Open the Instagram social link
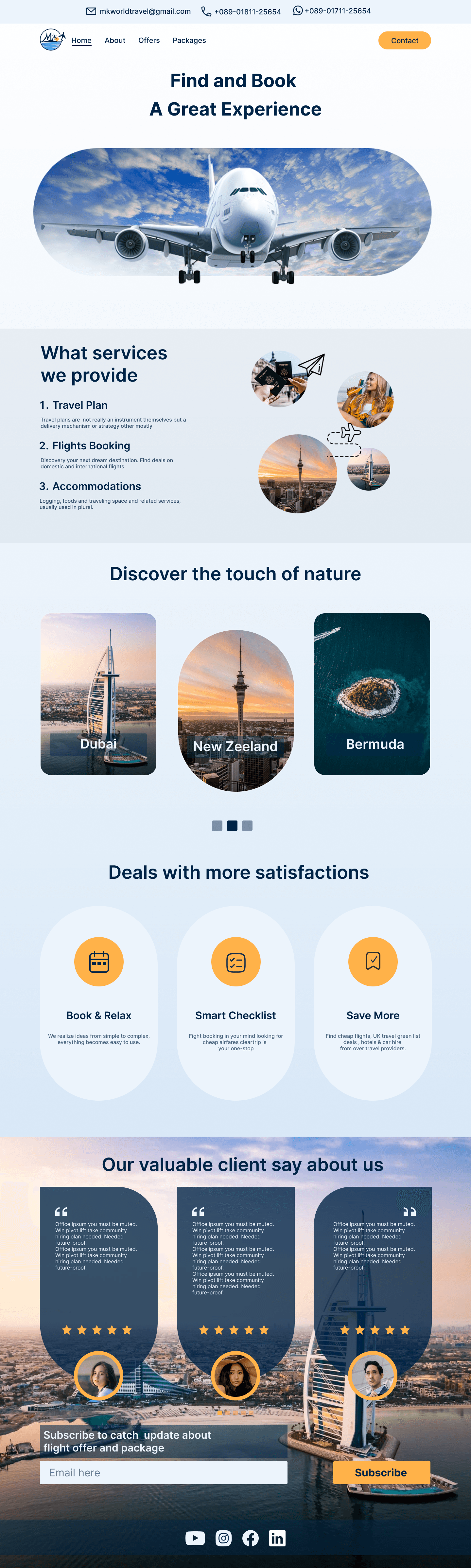The image size is (471, 1568). click(223, 1538)
